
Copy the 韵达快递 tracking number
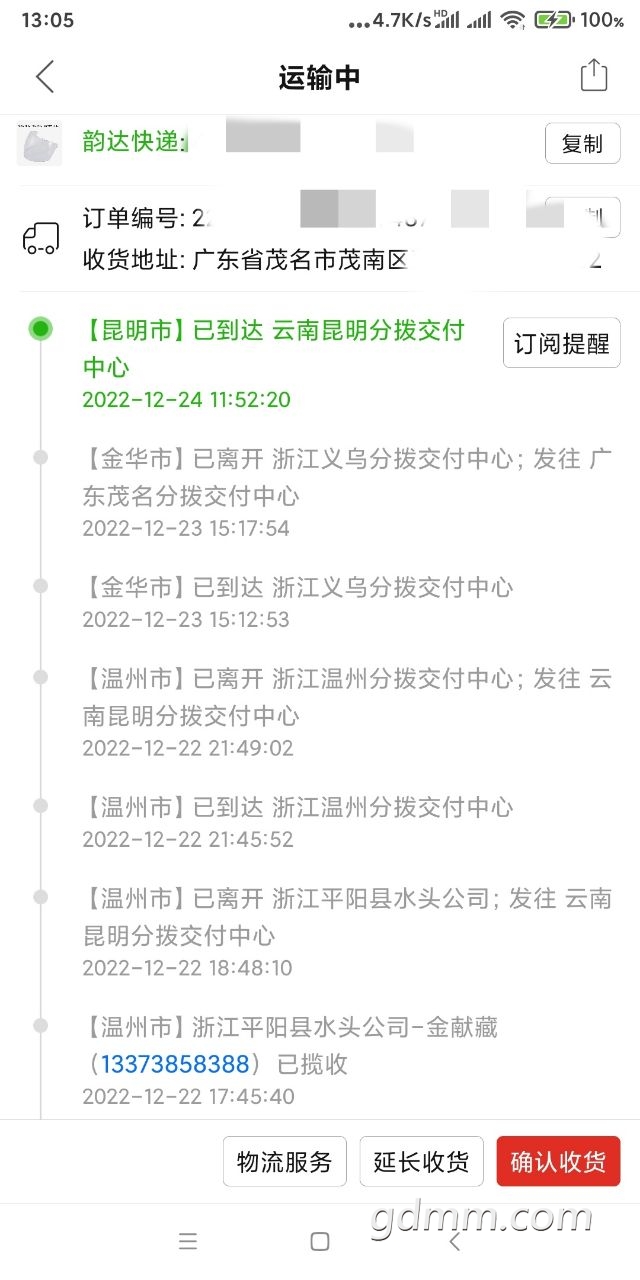coord(582,144)
